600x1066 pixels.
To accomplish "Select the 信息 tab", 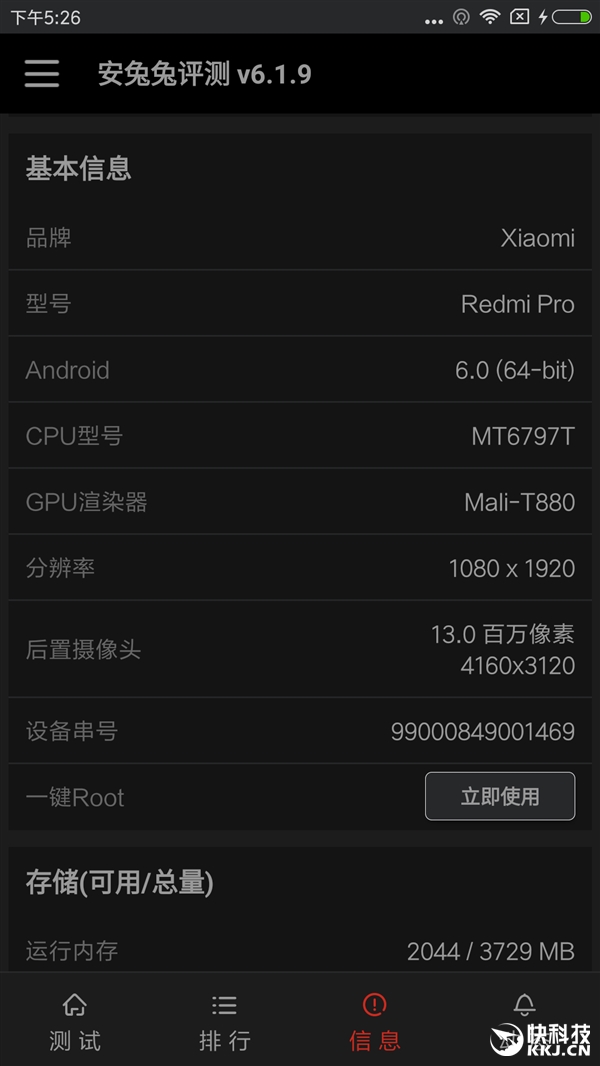I will coord(374,1020).
